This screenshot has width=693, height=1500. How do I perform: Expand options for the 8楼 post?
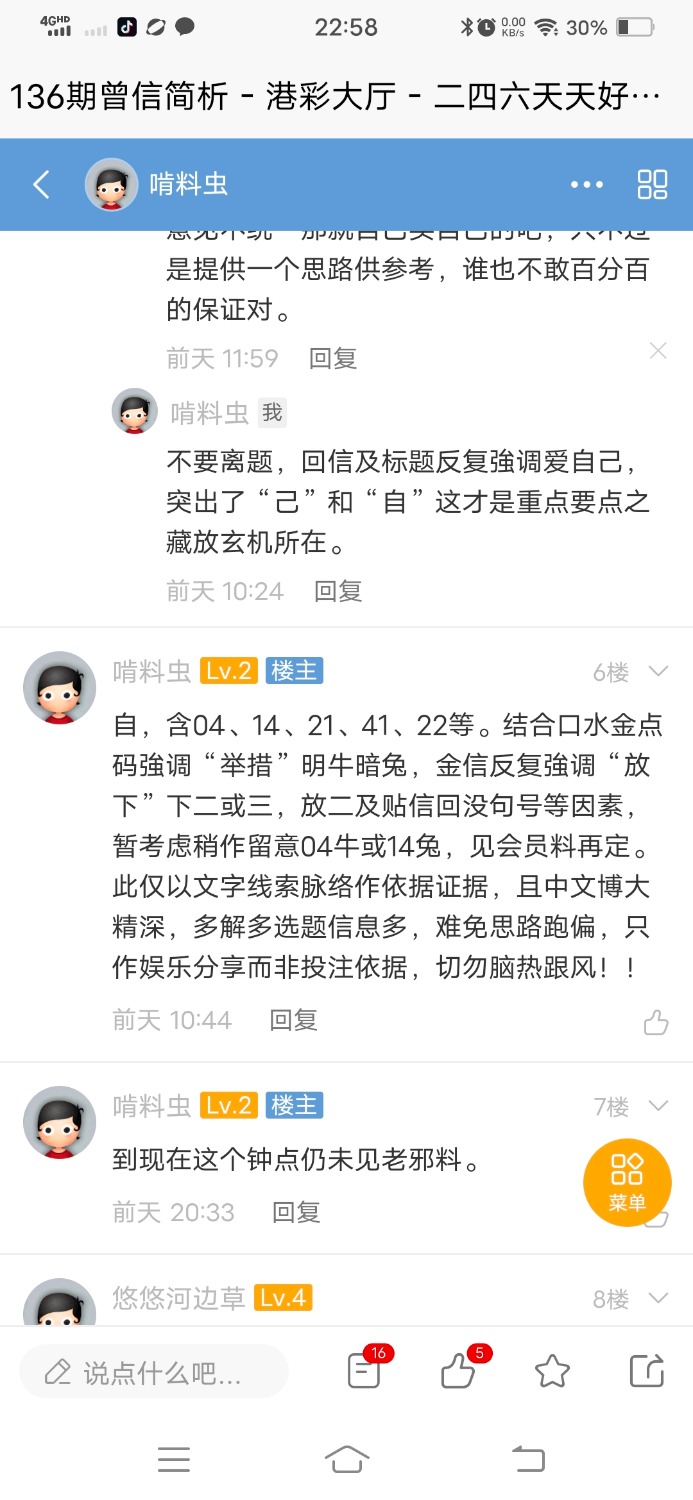[658, 1299]
